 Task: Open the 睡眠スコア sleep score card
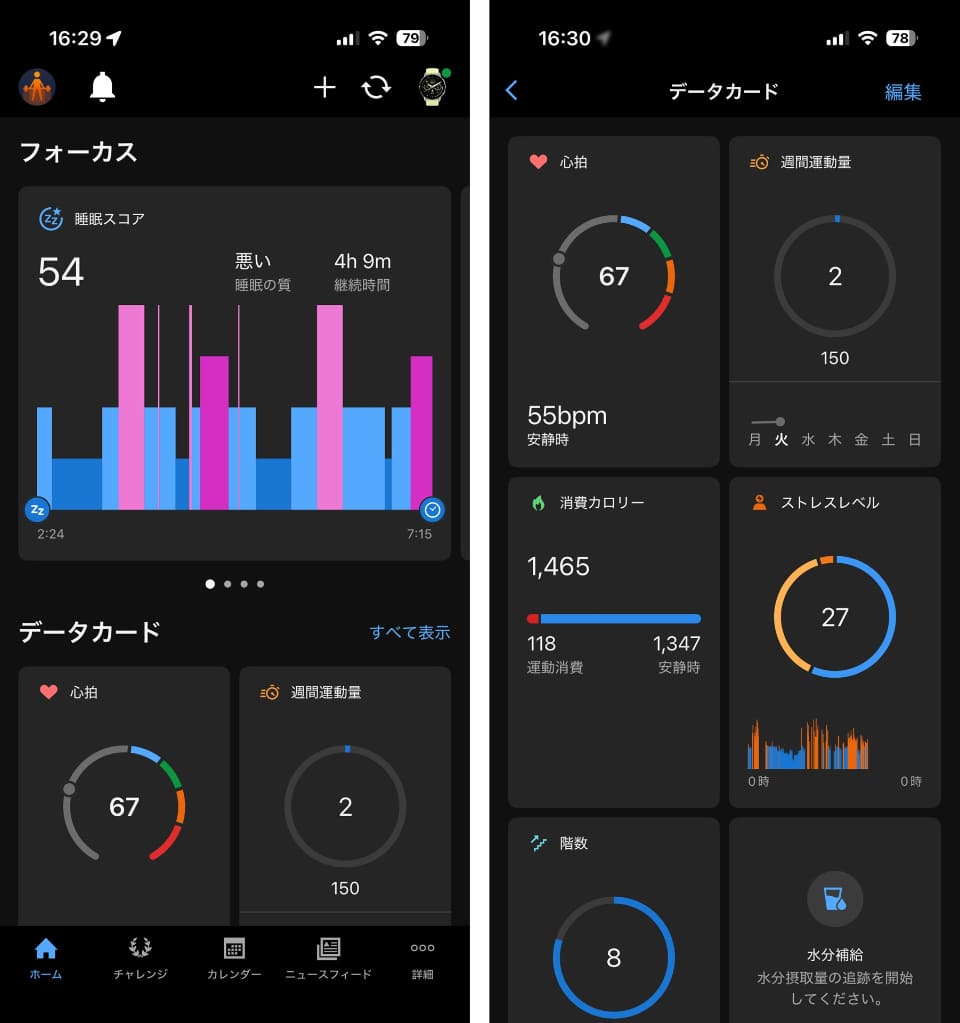click(x=234, y=373)
